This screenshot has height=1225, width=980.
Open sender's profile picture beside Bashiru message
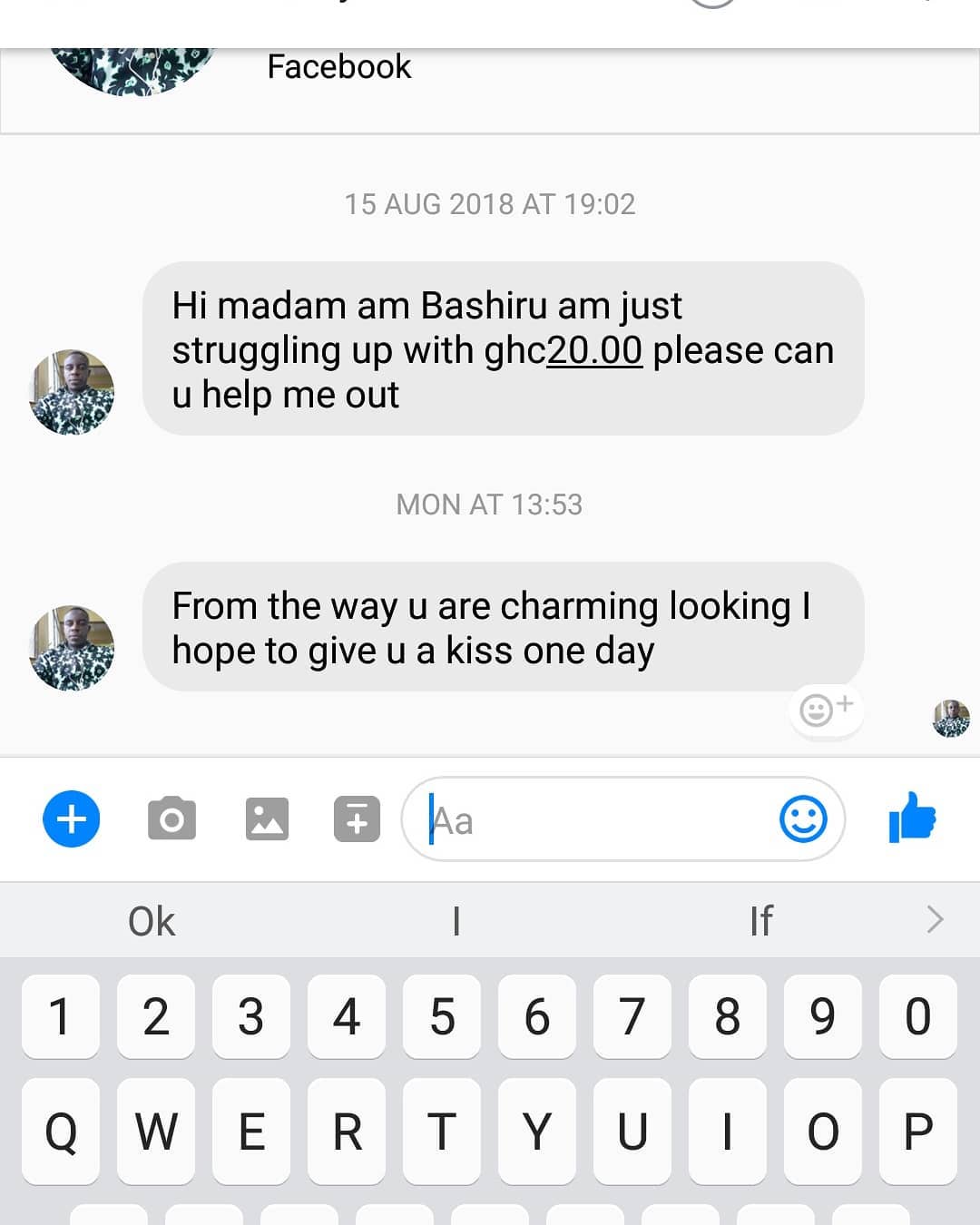[x=72, y=392]
